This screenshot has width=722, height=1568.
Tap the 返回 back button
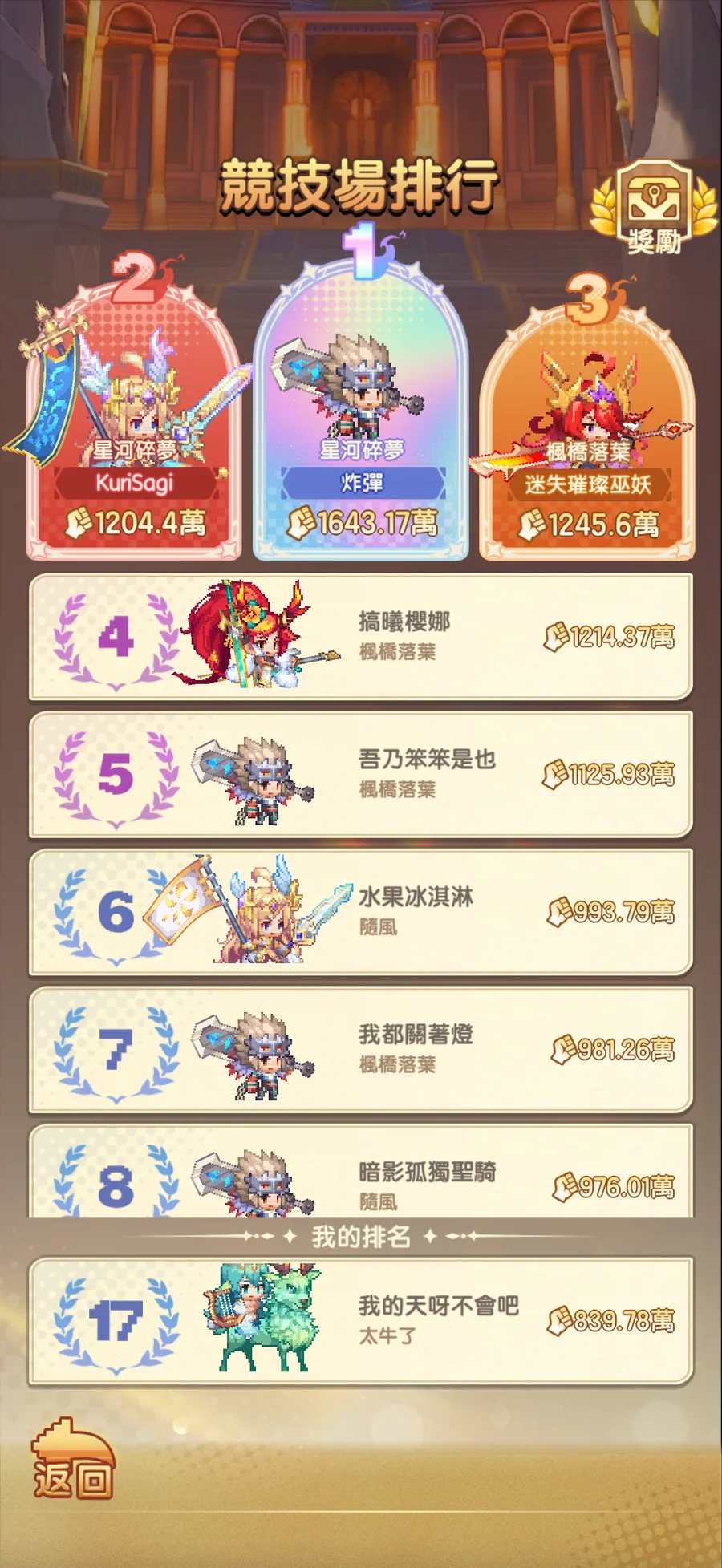(x=72, y=1461)
